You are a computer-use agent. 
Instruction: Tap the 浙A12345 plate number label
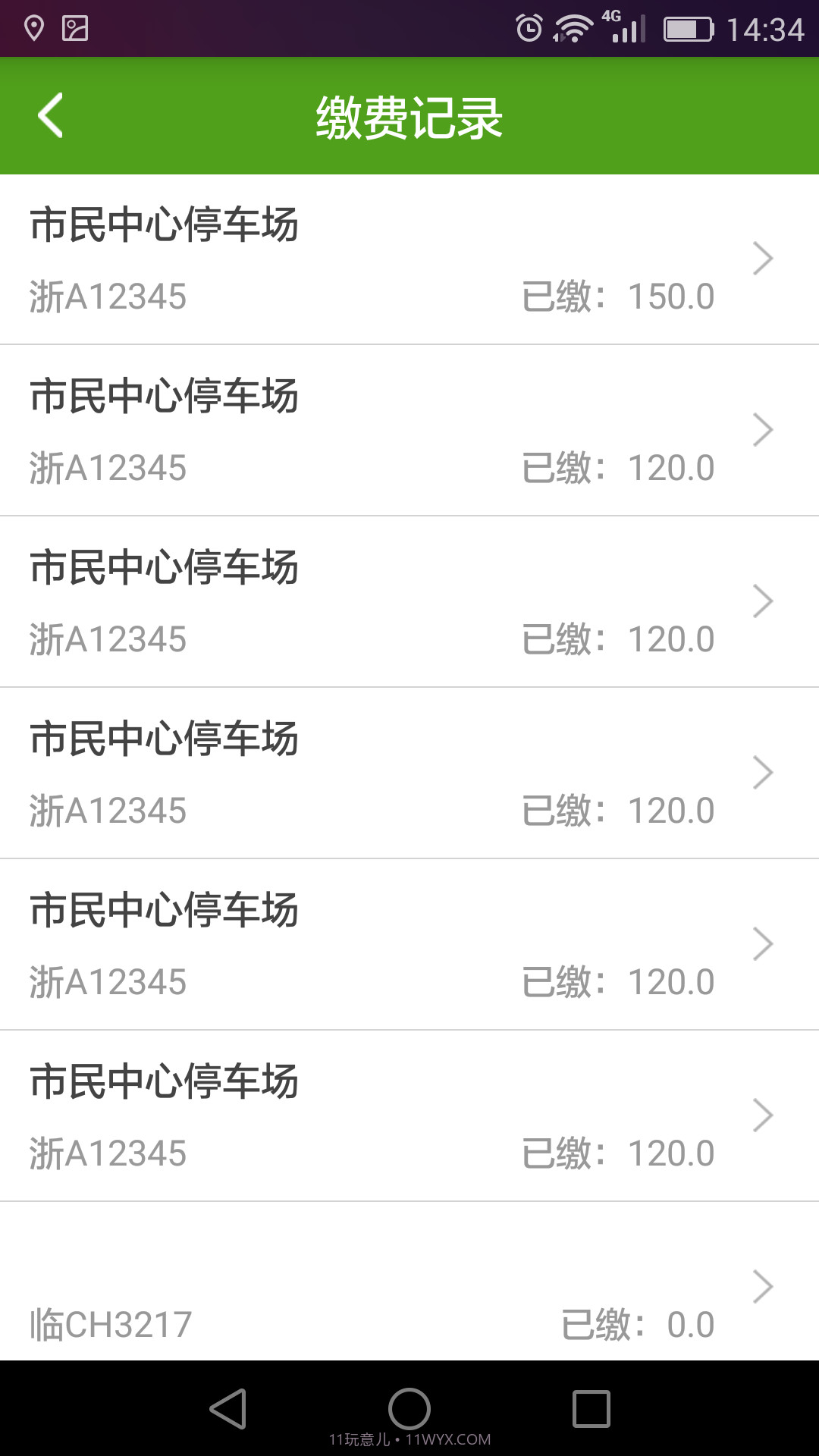[x=108, y=296]
